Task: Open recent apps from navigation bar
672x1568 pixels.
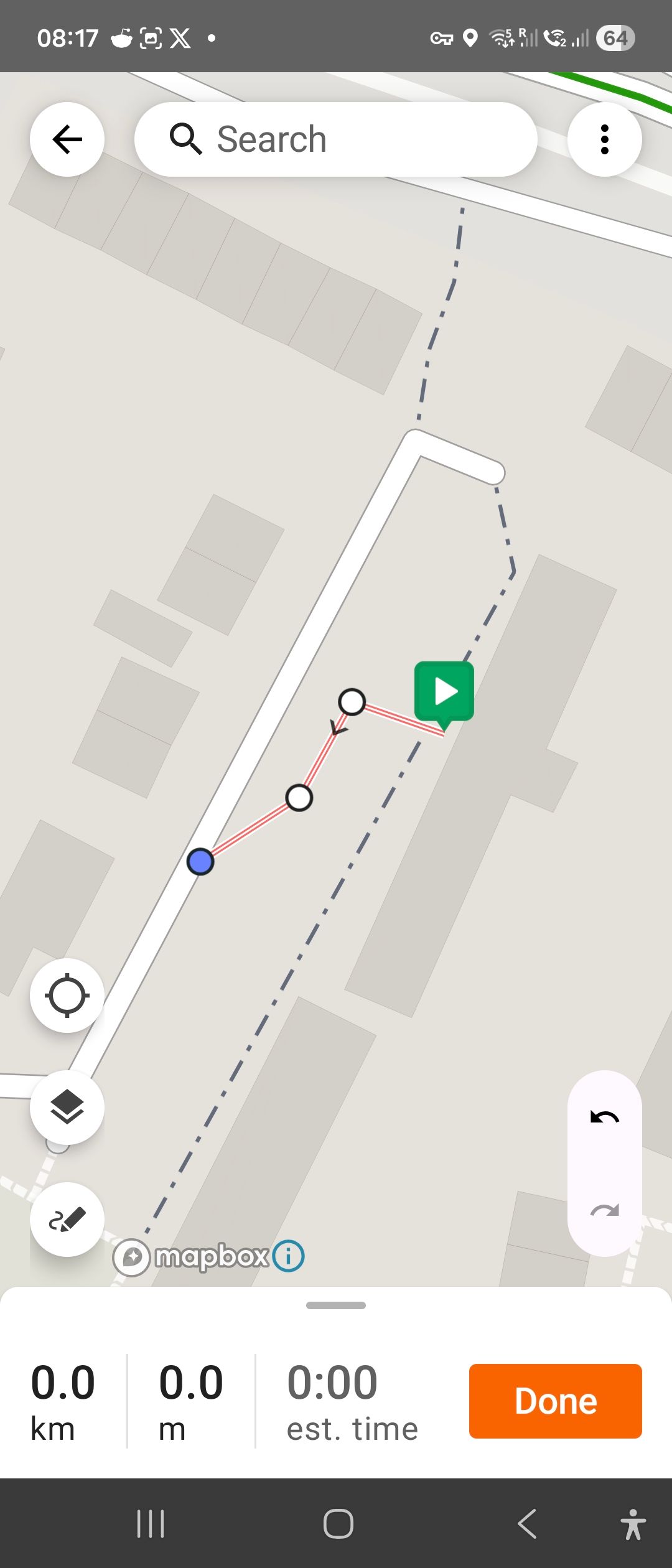Action: click(x=151, y=1524)
